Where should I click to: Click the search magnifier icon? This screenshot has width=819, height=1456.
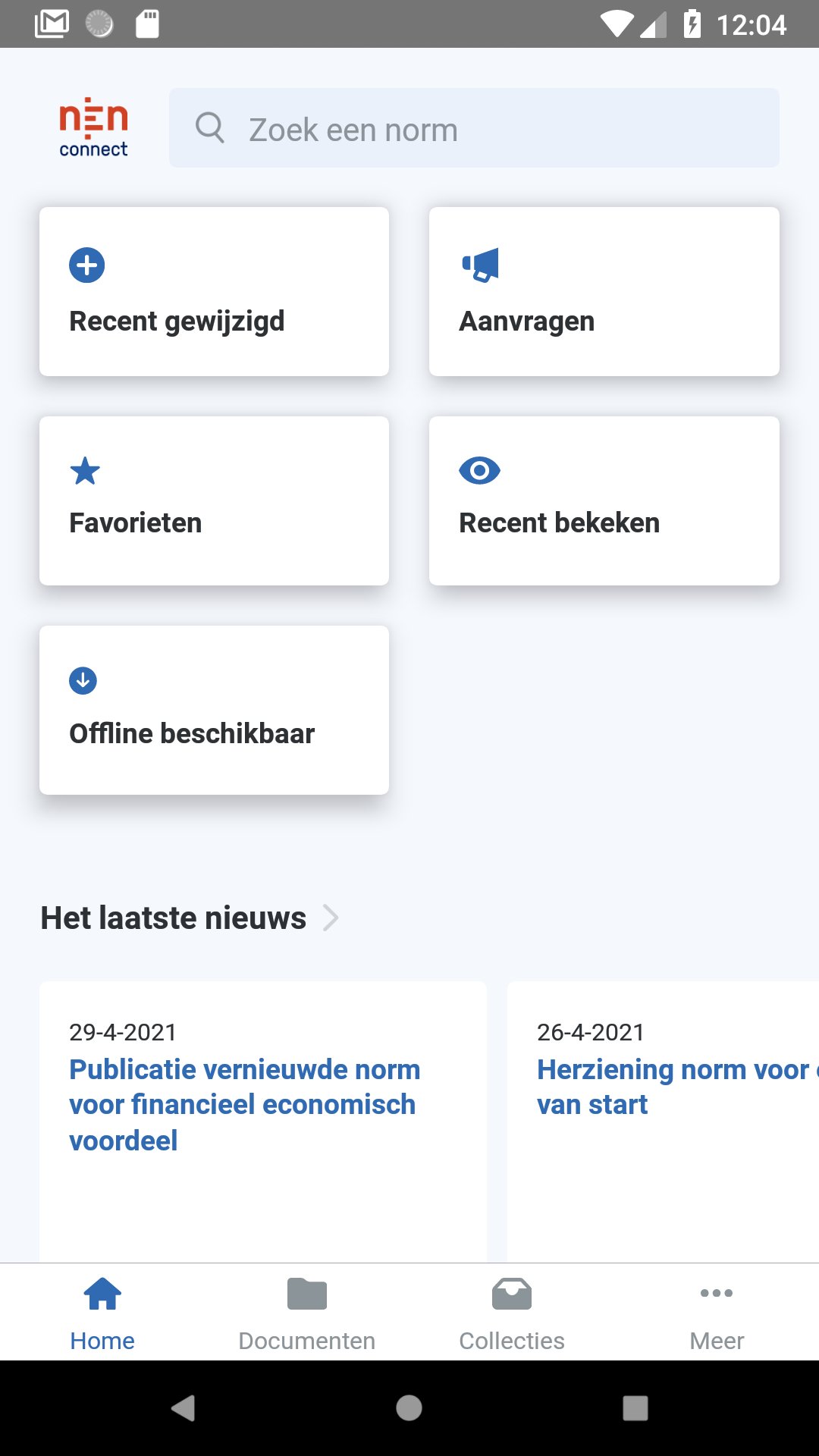[x=210, y=127]
